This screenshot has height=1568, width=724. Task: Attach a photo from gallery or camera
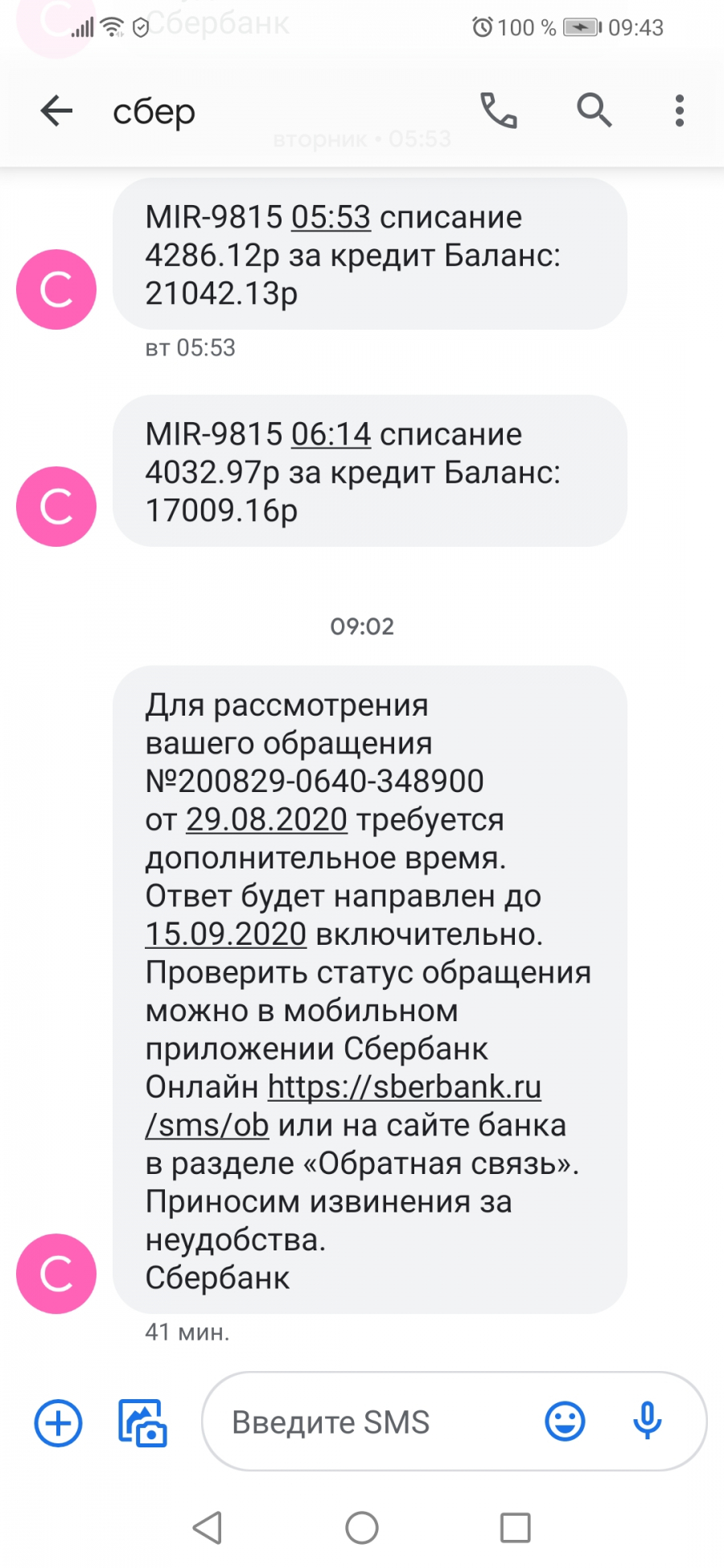click(x=142, y=1422)
